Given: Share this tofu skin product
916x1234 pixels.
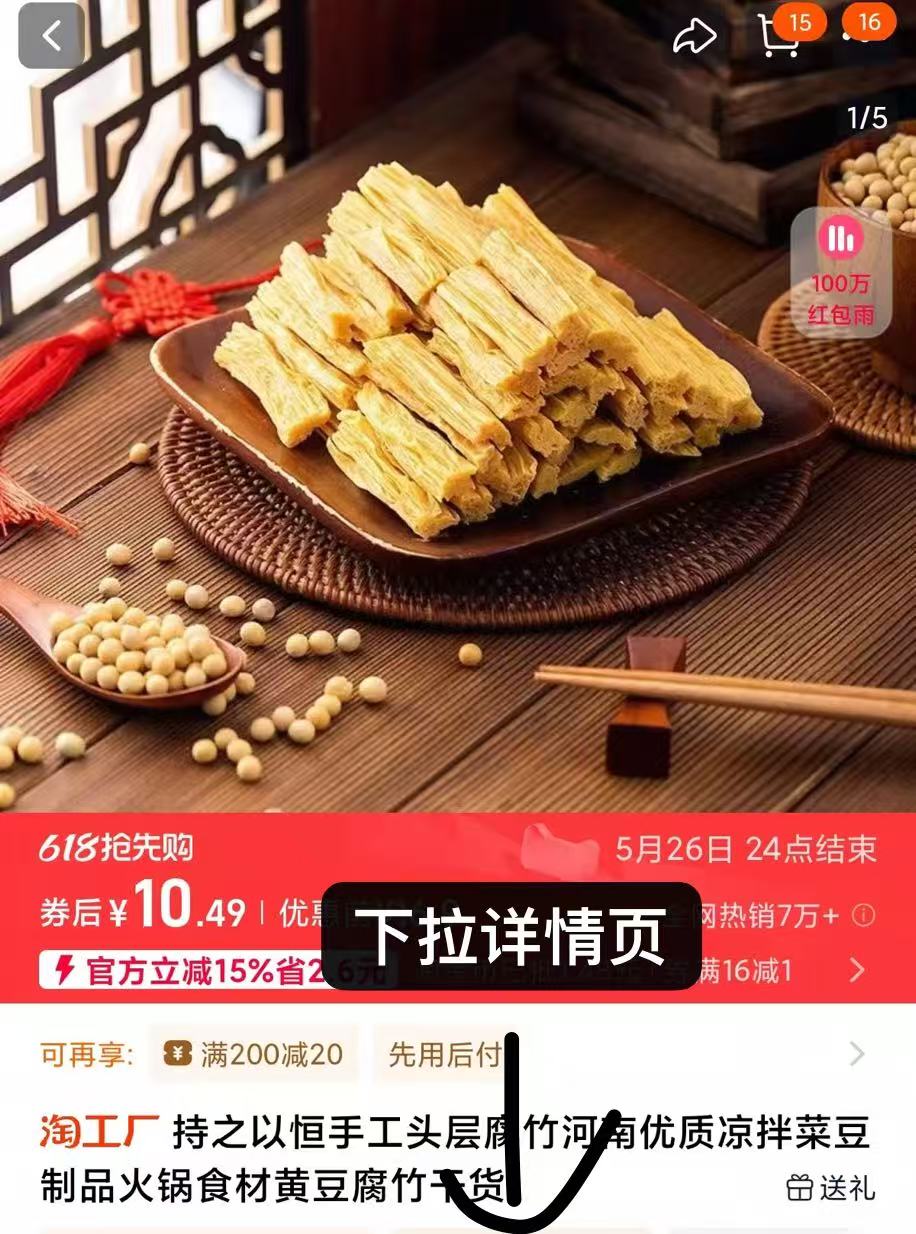Looking at the screenshot, I should pyautogui.click(x=694, y=37).
